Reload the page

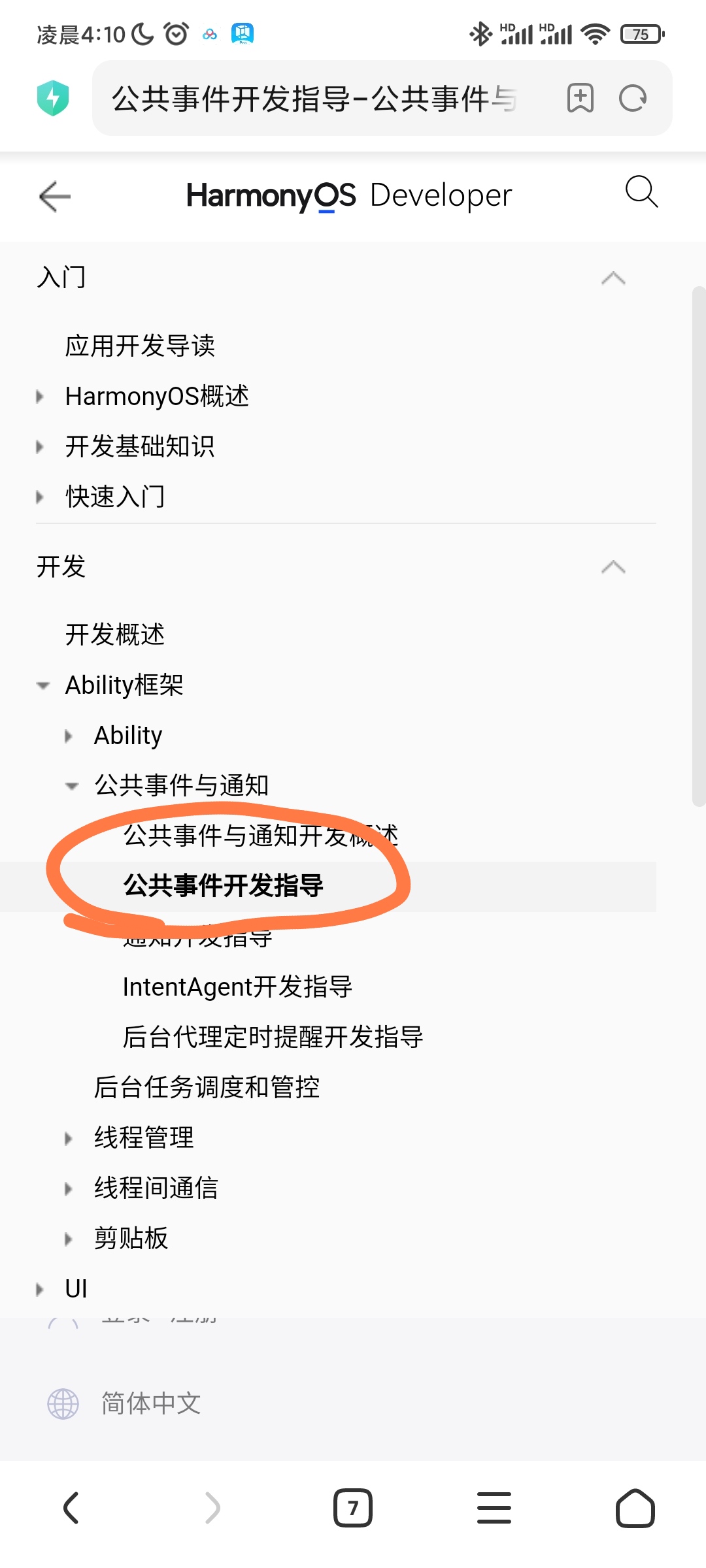click(x=633, y=99)
